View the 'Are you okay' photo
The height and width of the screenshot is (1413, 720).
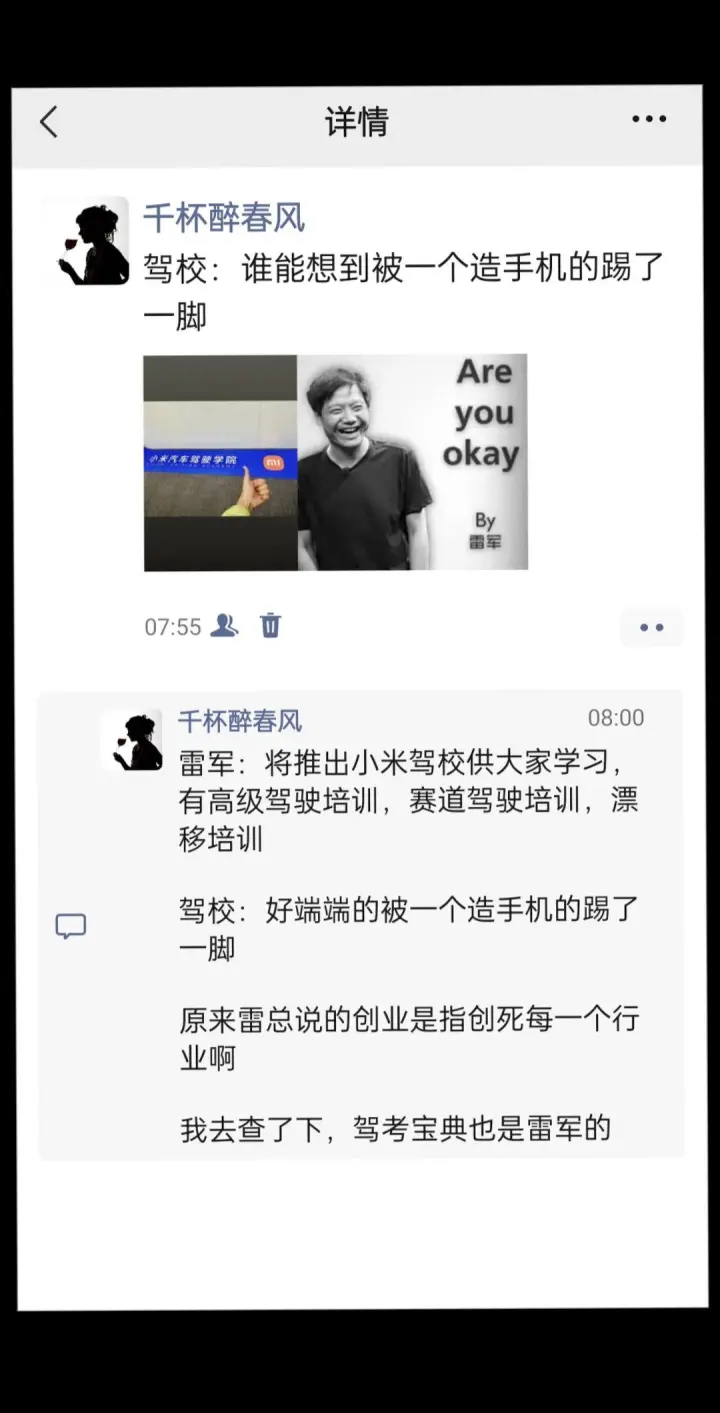click(x=413, y=462)
